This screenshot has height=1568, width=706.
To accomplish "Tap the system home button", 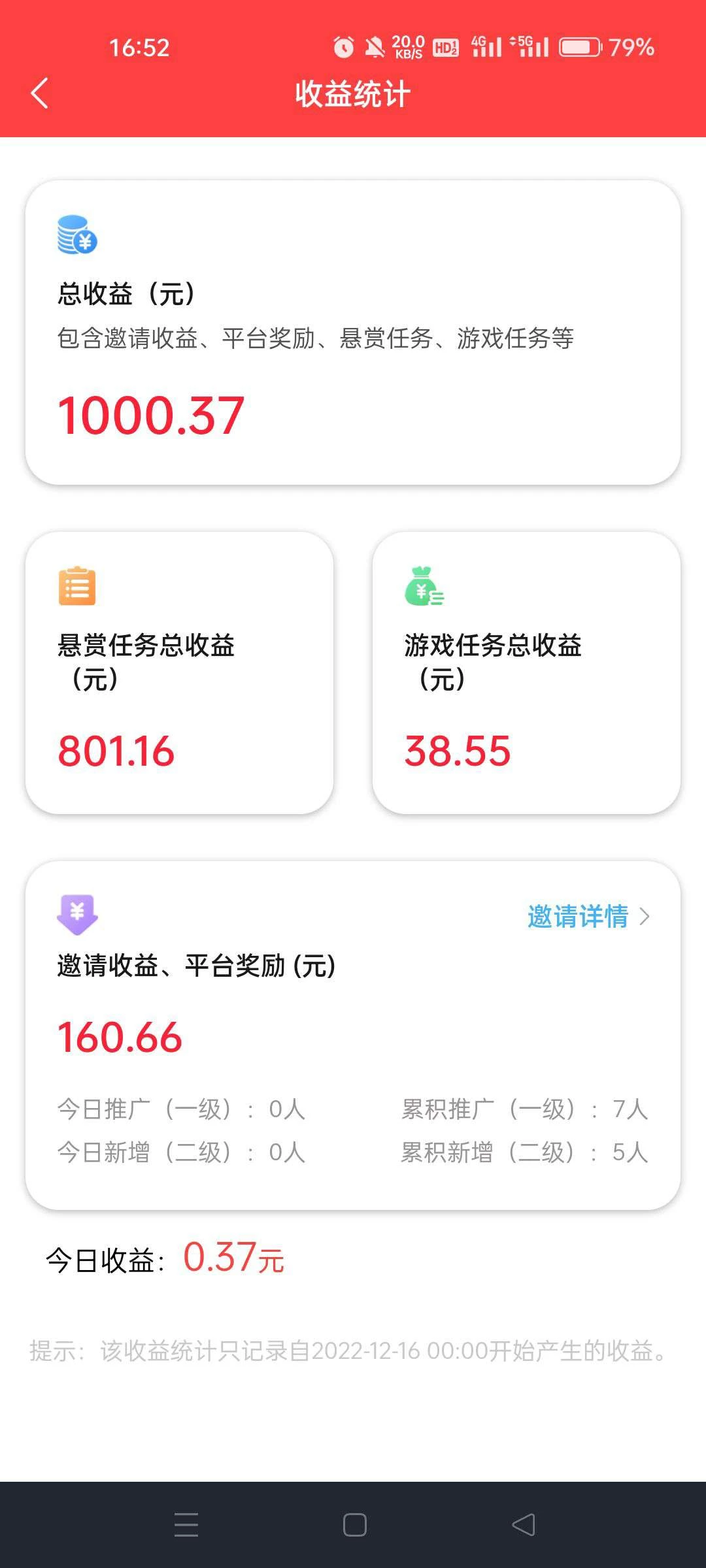I will [x=354, y=1525].
